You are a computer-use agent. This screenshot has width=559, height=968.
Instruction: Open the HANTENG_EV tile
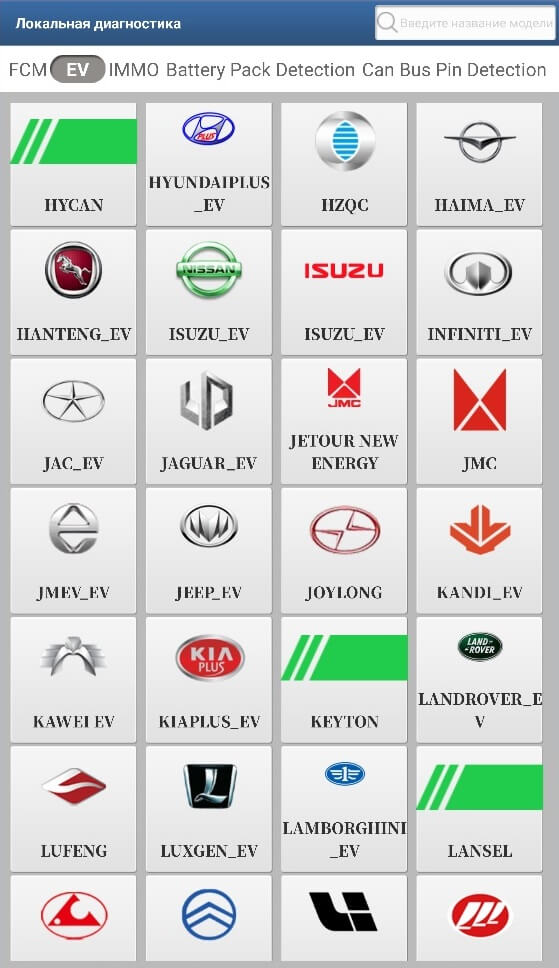coord(74,293)
